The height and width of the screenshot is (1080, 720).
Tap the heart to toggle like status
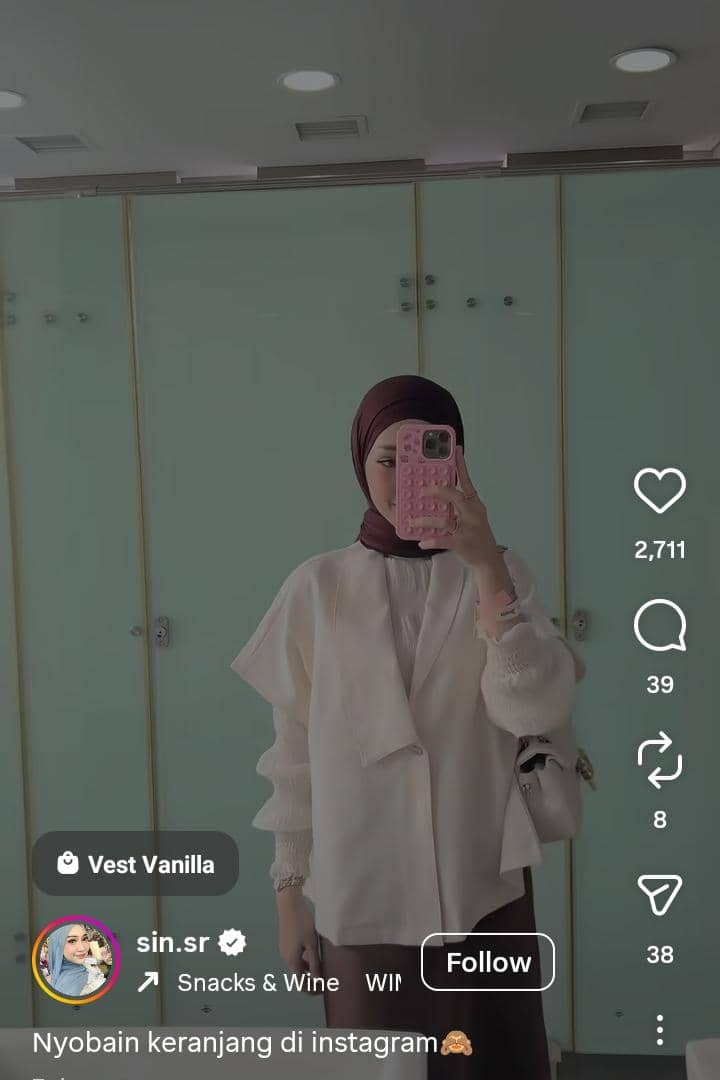[659, 488]
